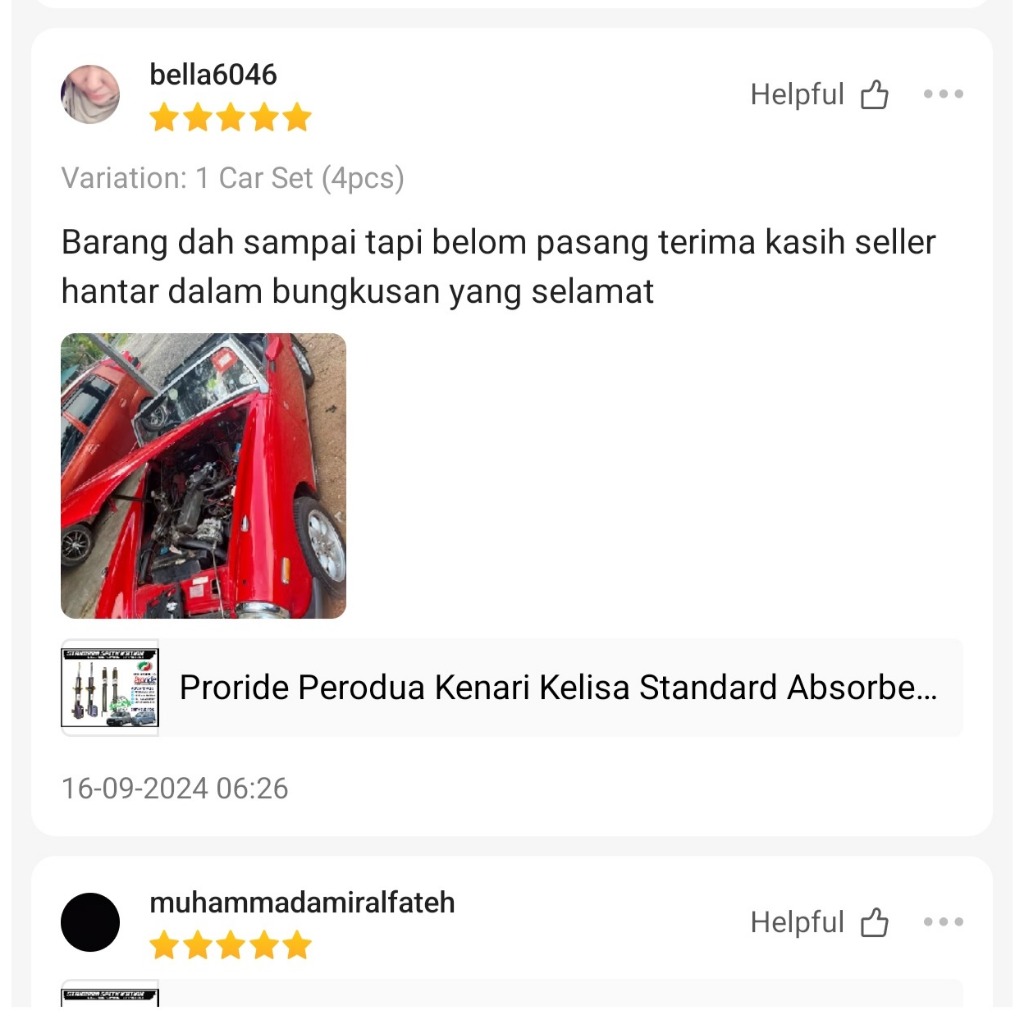Open the Proride Perodua Kenari Kelisa product

point(512,688)
